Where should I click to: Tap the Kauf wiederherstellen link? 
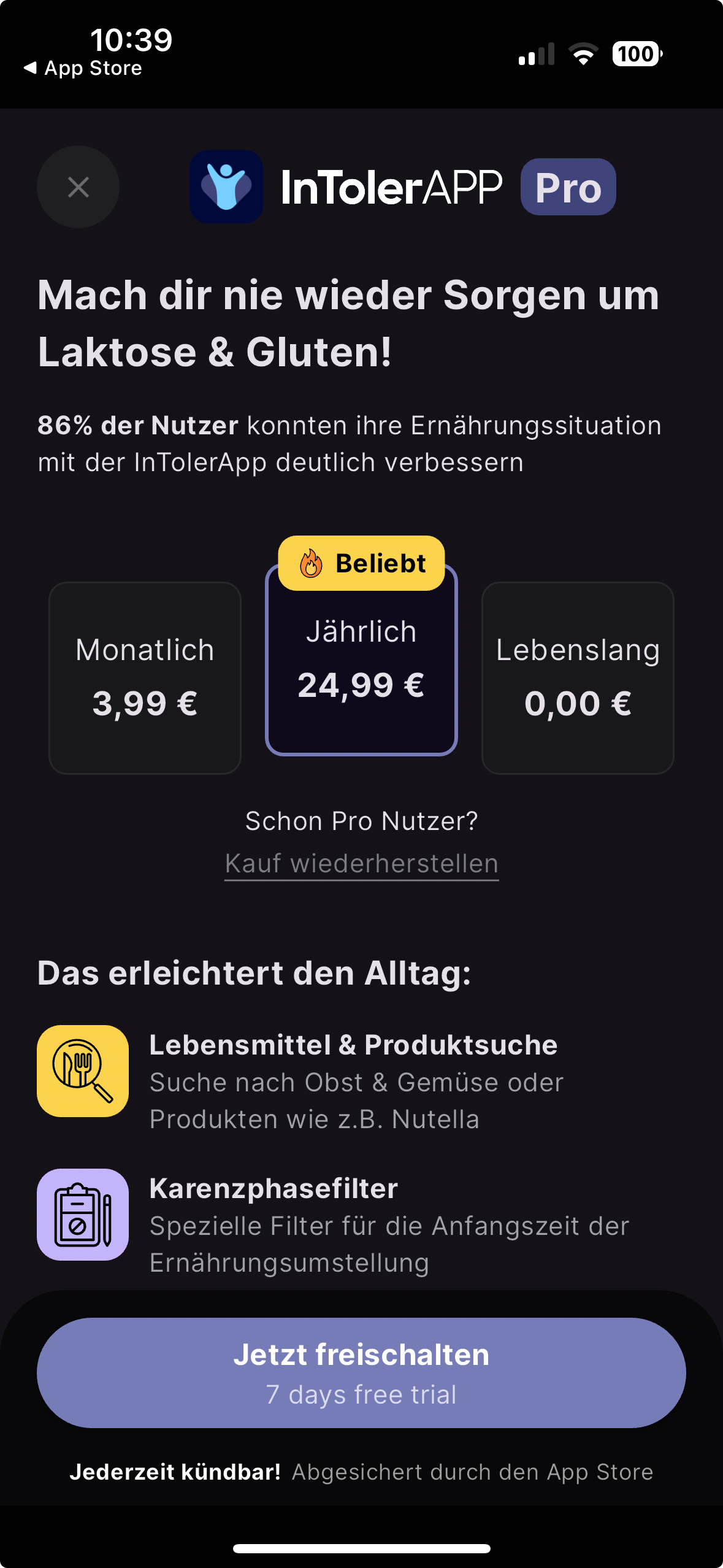[361, 864]
